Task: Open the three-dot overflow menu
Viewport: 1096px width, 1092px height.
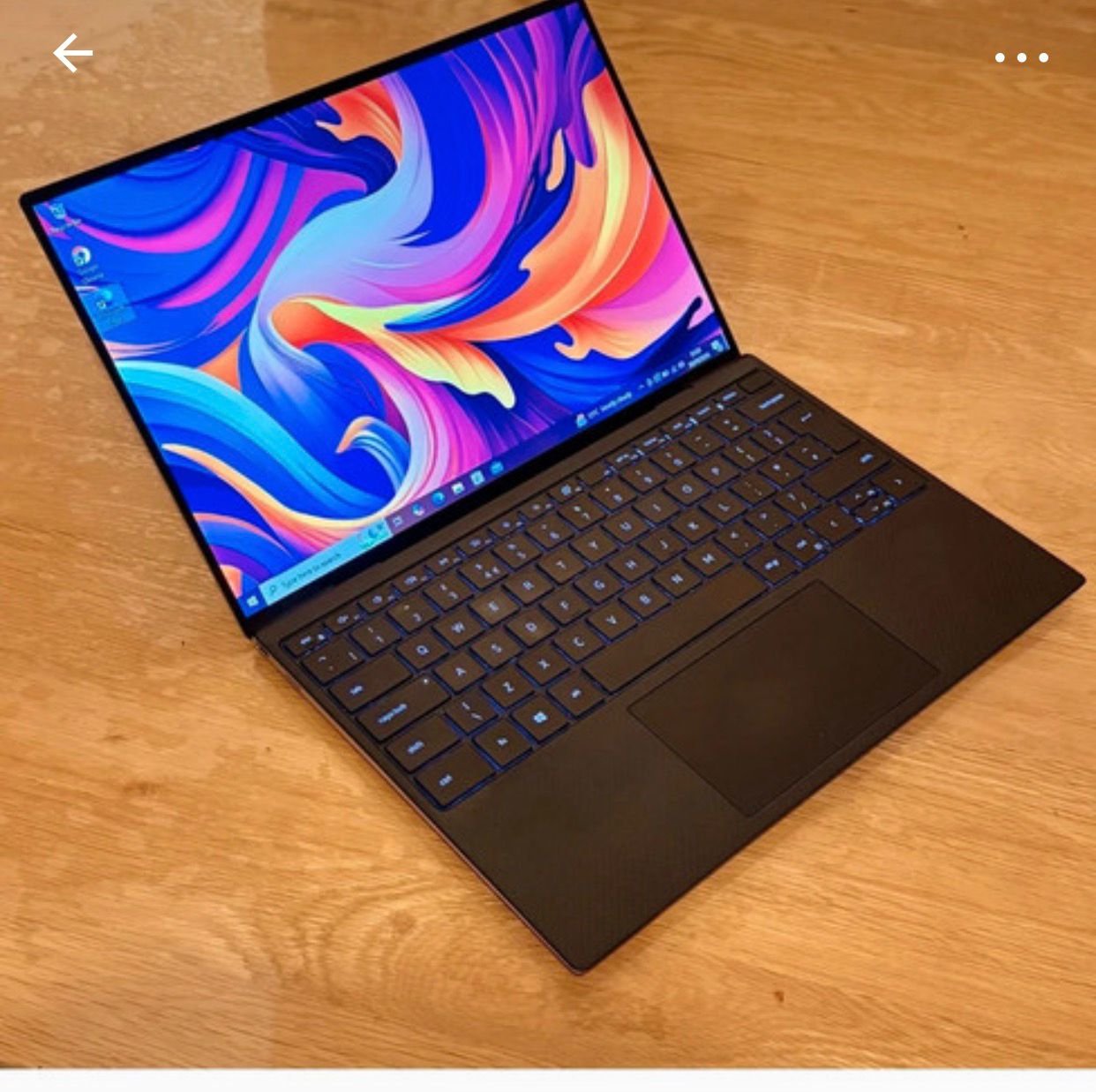Action: pyautogui.click(x=1021, y=57)
